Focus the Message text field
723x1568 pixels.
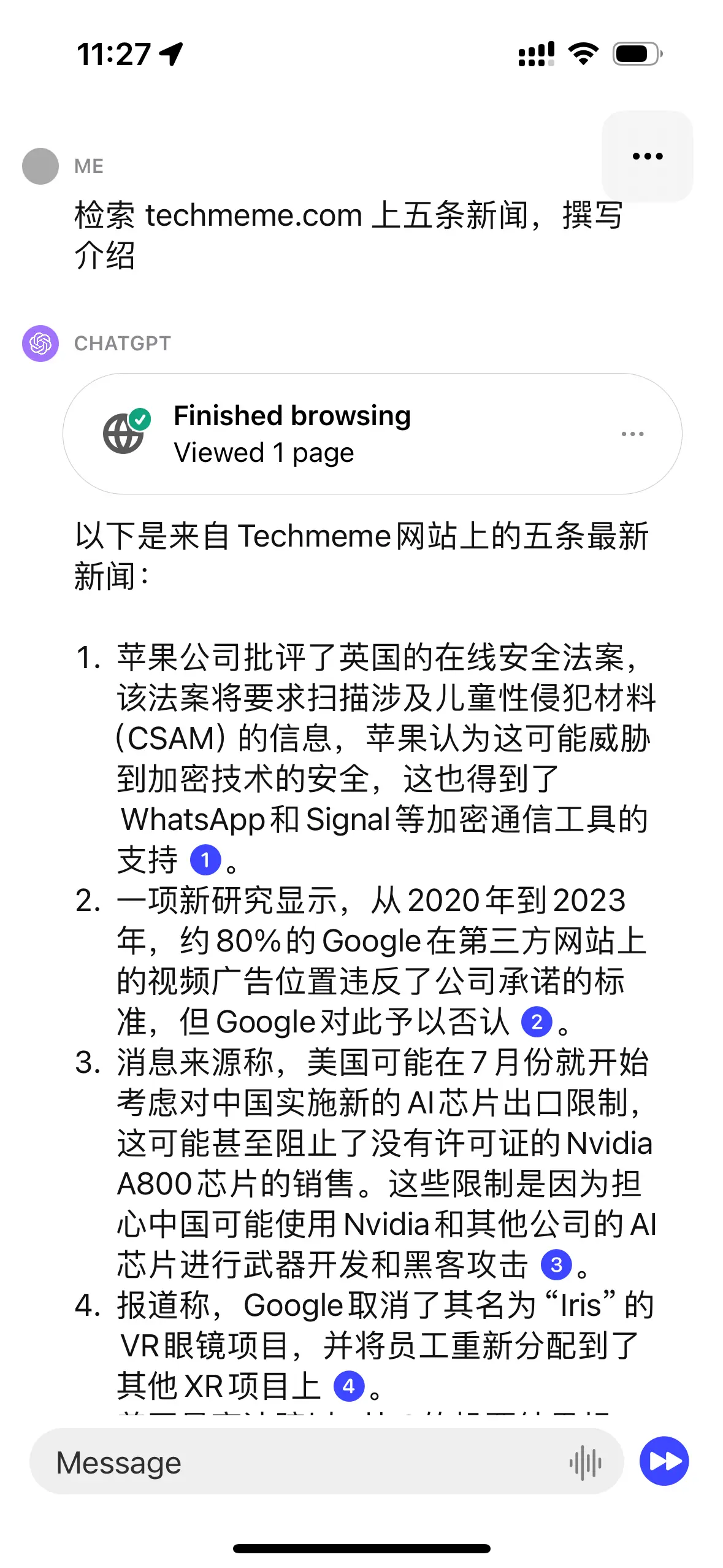point(294,1463)
